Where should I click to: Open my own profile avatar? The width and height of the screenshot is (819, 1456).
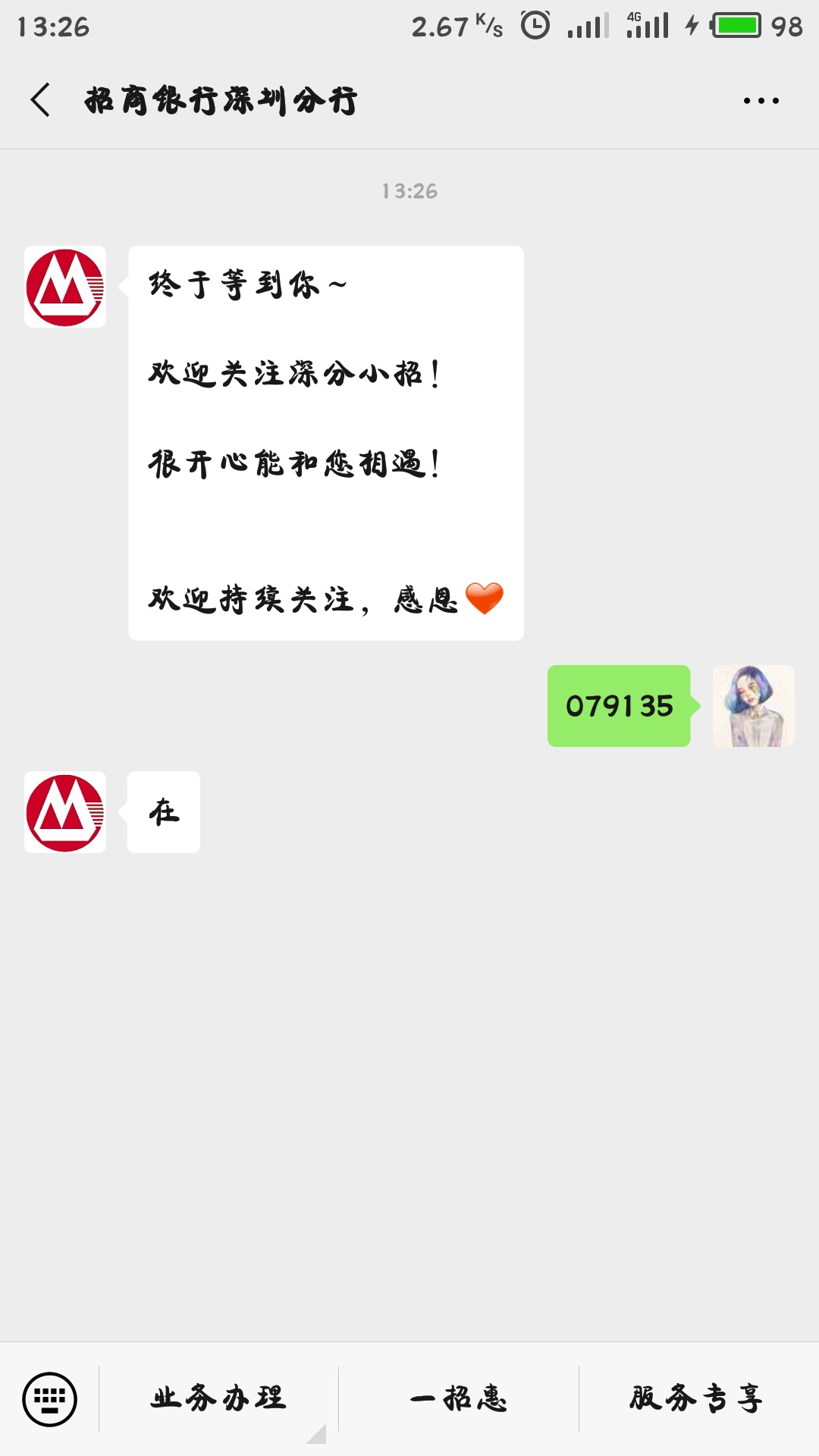click(x=753, y=706)
